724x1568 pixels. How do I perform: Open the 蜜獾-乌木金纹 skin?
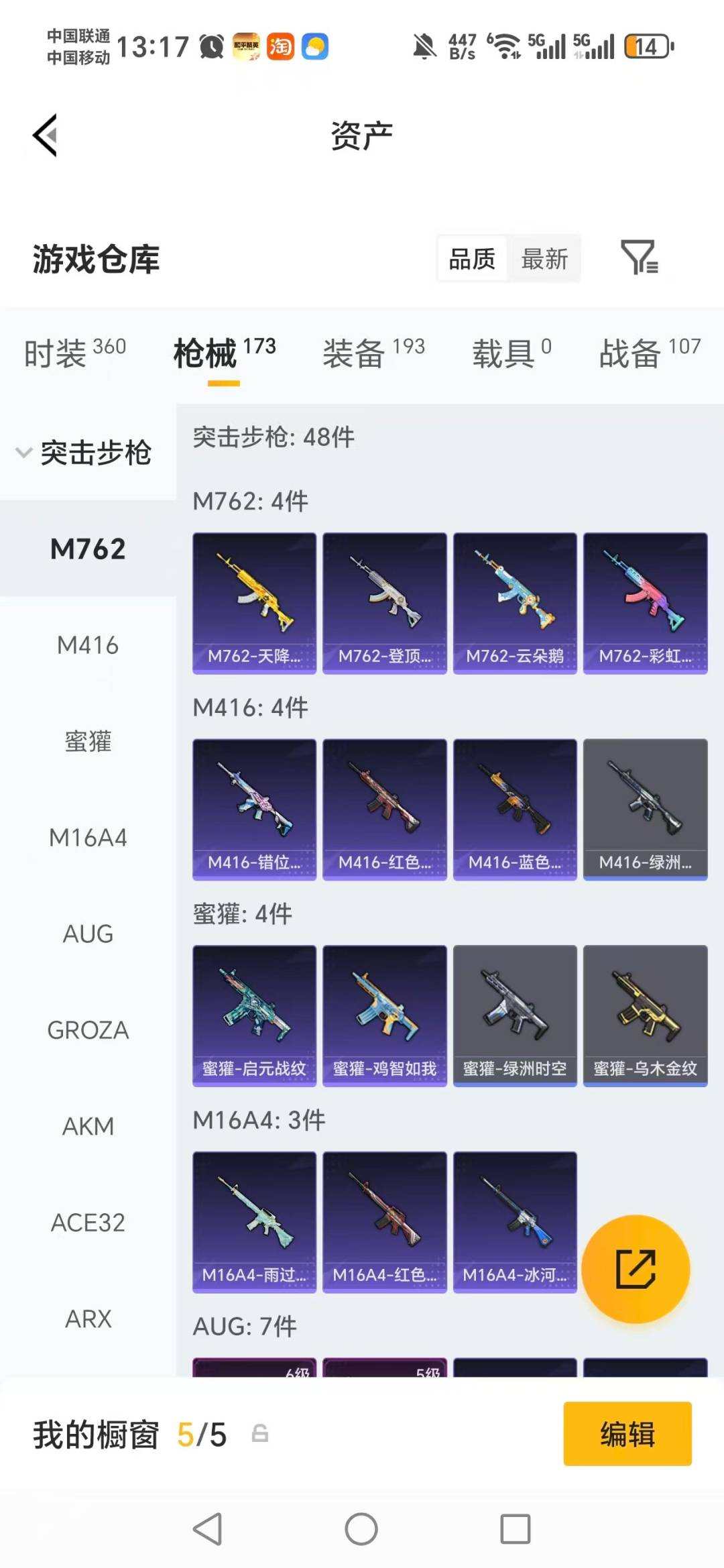click(645, 1015)
